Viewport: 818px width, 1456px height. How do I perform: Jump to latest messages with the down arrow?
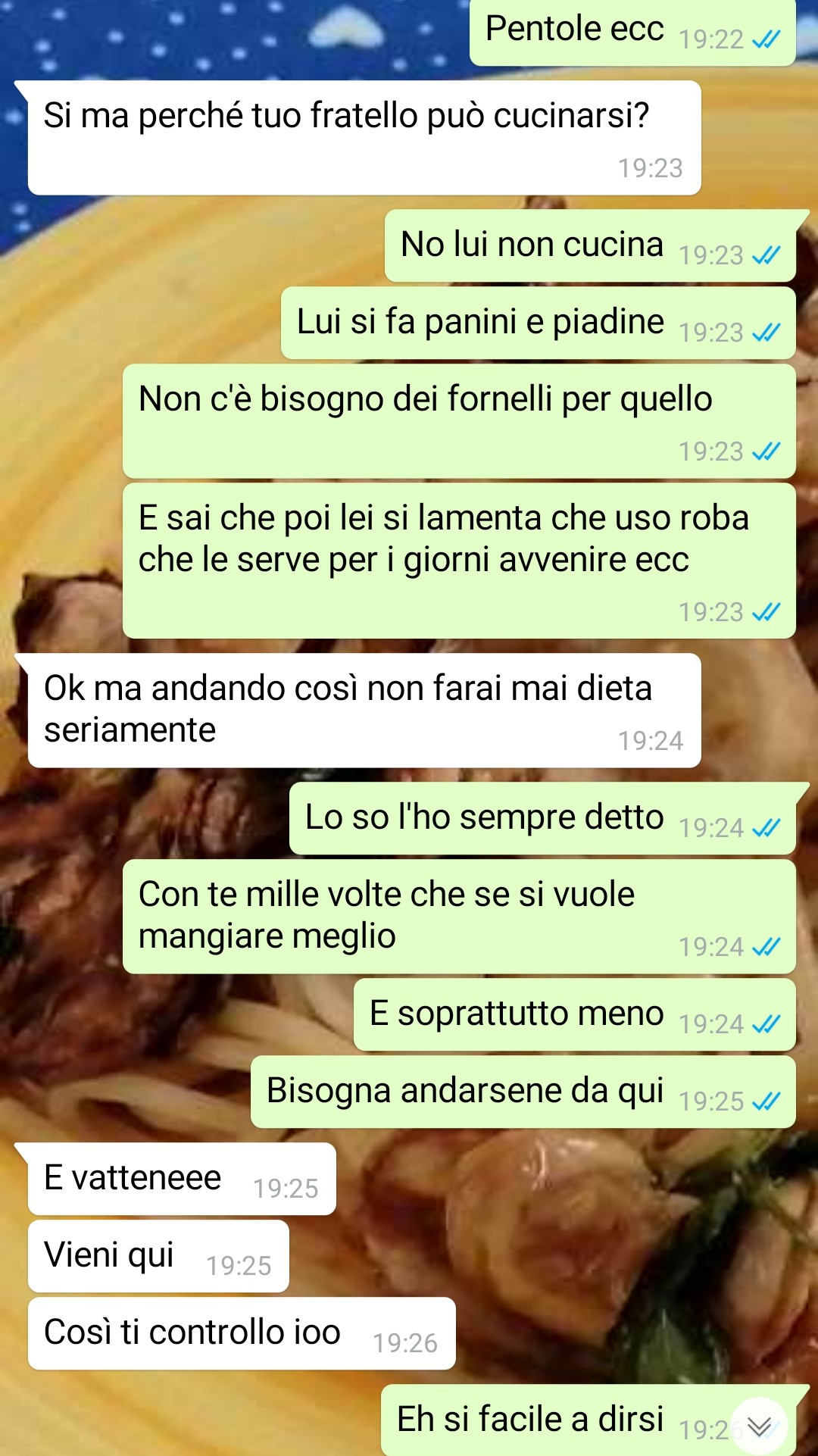759,1426
